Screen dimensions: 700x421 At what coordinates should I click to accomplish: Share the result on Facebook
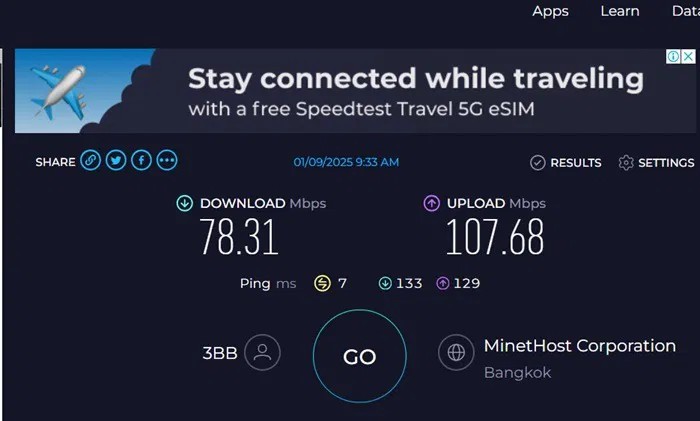tap(141, 161)
